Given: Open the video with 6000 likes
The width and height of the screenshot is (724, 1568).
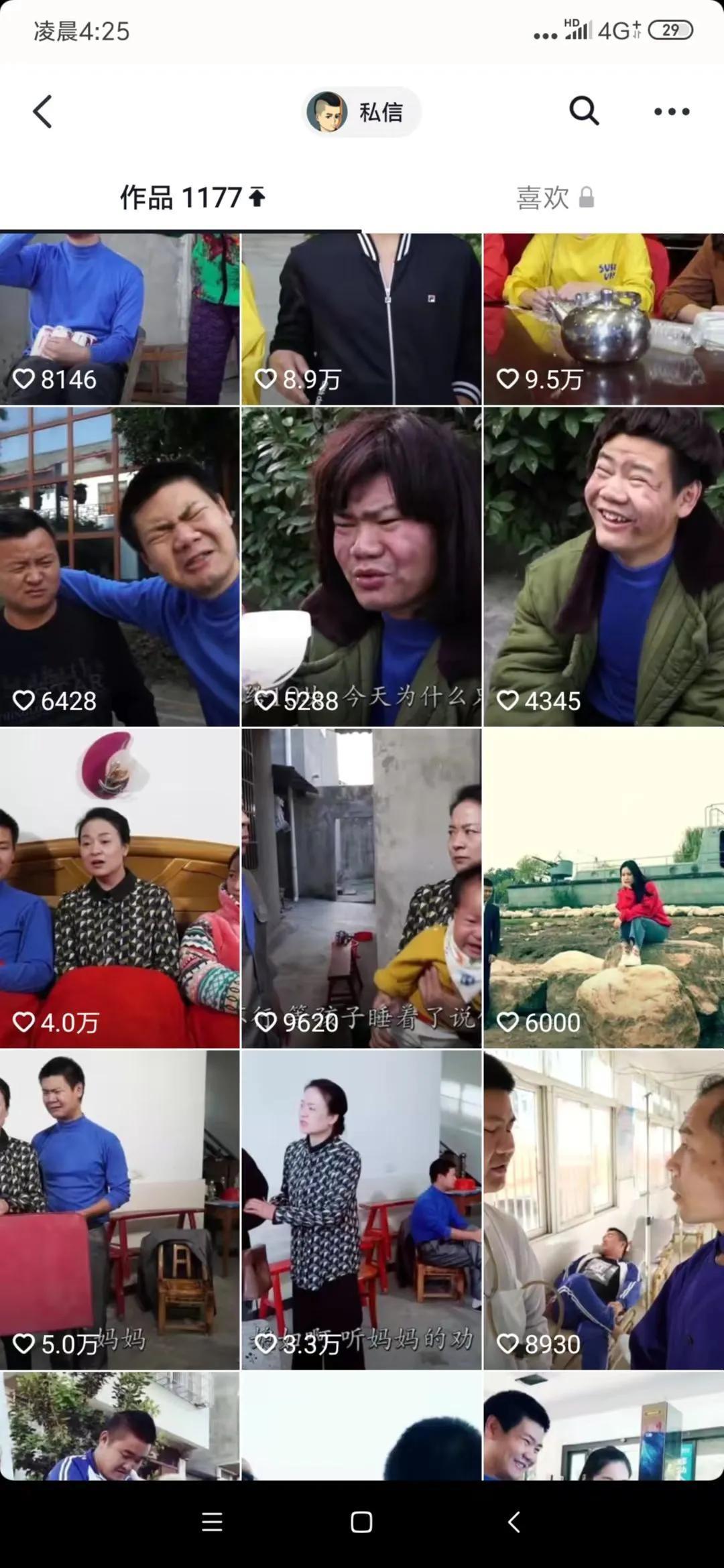Looking at the screenshot, I should click(x=603, y=889).
